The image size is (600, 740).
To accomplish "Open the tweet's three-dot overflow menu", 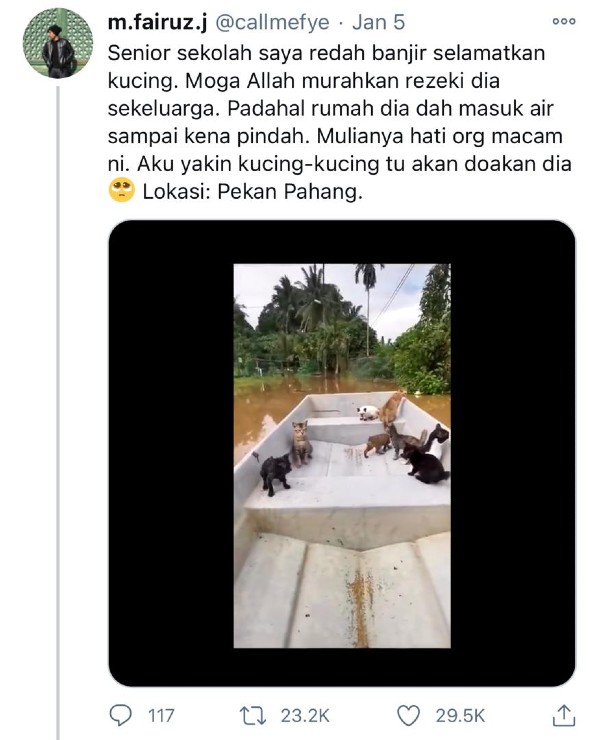I will pos(563,21).
